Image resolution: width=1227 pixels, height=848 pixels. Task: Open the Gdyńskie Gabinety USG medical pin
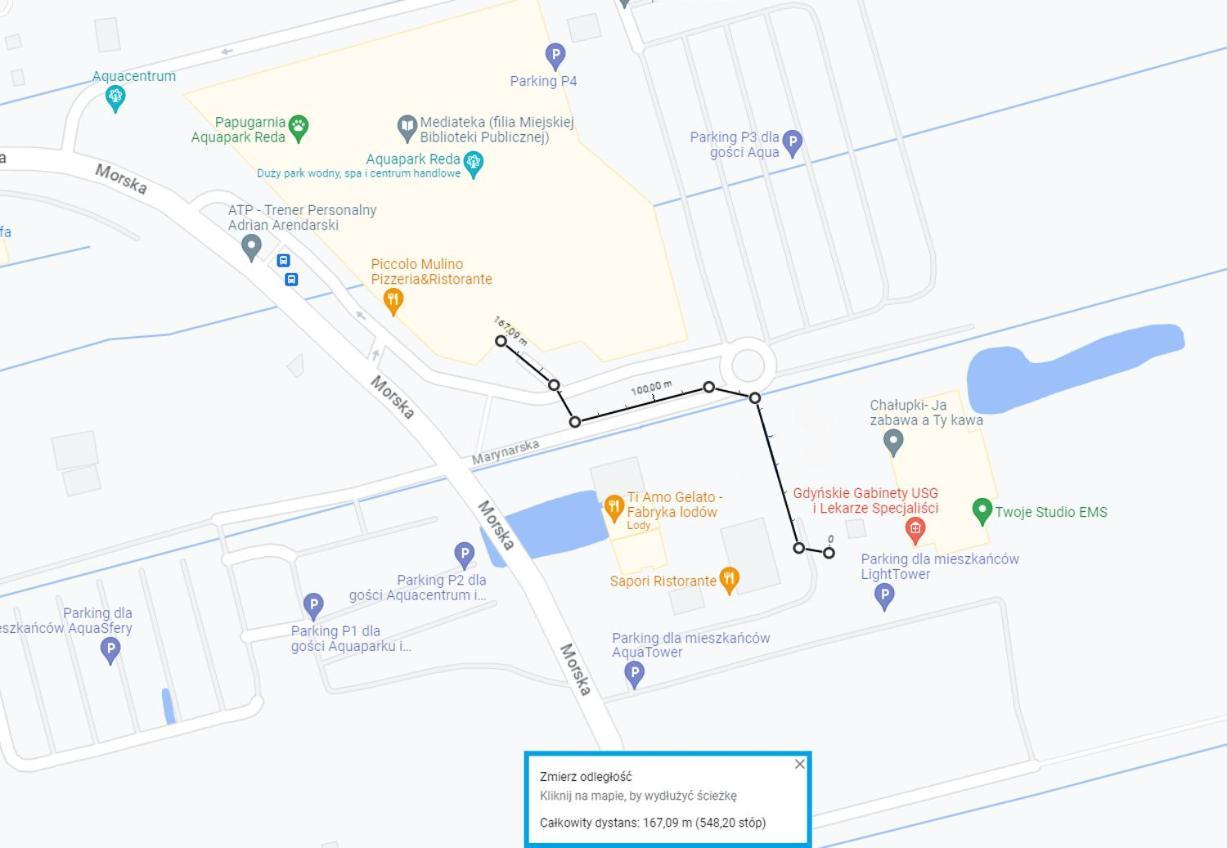[x=914, y=529]
